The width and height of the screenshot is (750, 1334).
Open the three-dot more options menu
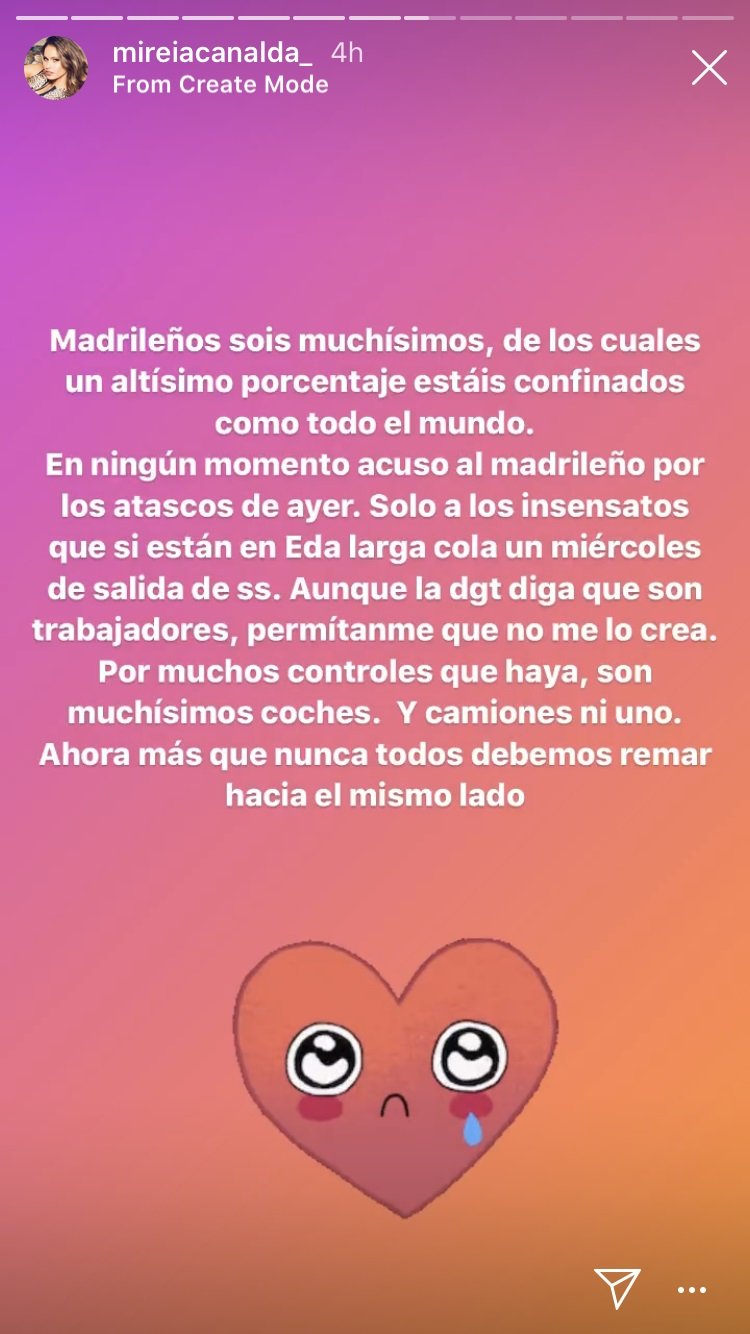692,1290
